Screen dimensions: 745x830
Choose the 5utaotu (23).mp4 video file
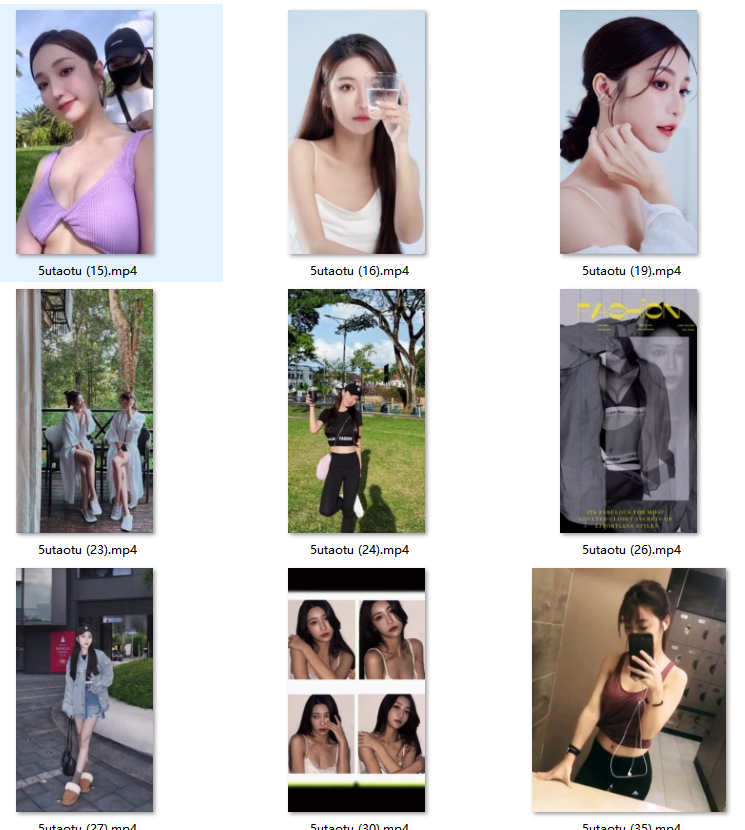click(85, 411)
